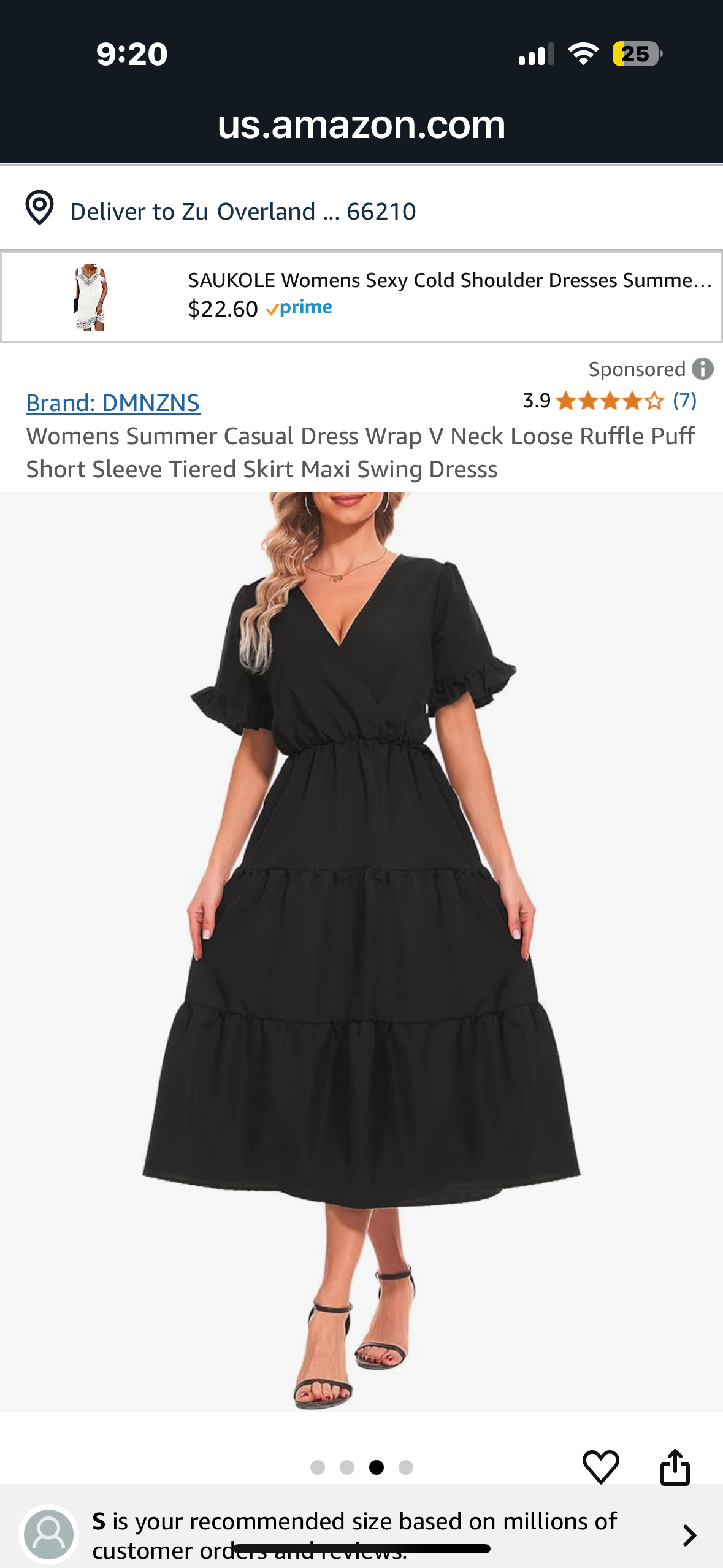
Task: Share this dress listing
Action: 675,1467
